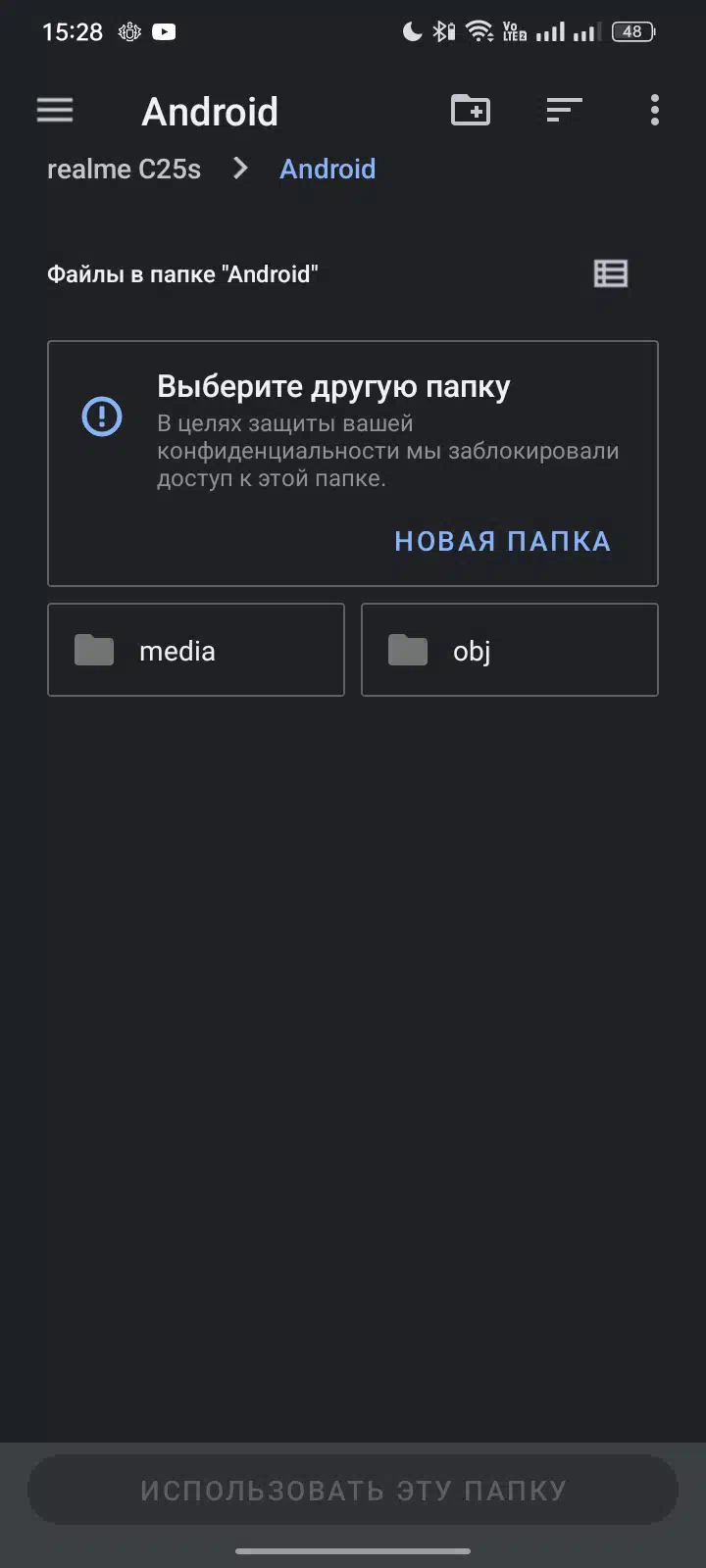
Task: Tap the НОВАЯ ПАПКА button
Action: click(502, 541)
